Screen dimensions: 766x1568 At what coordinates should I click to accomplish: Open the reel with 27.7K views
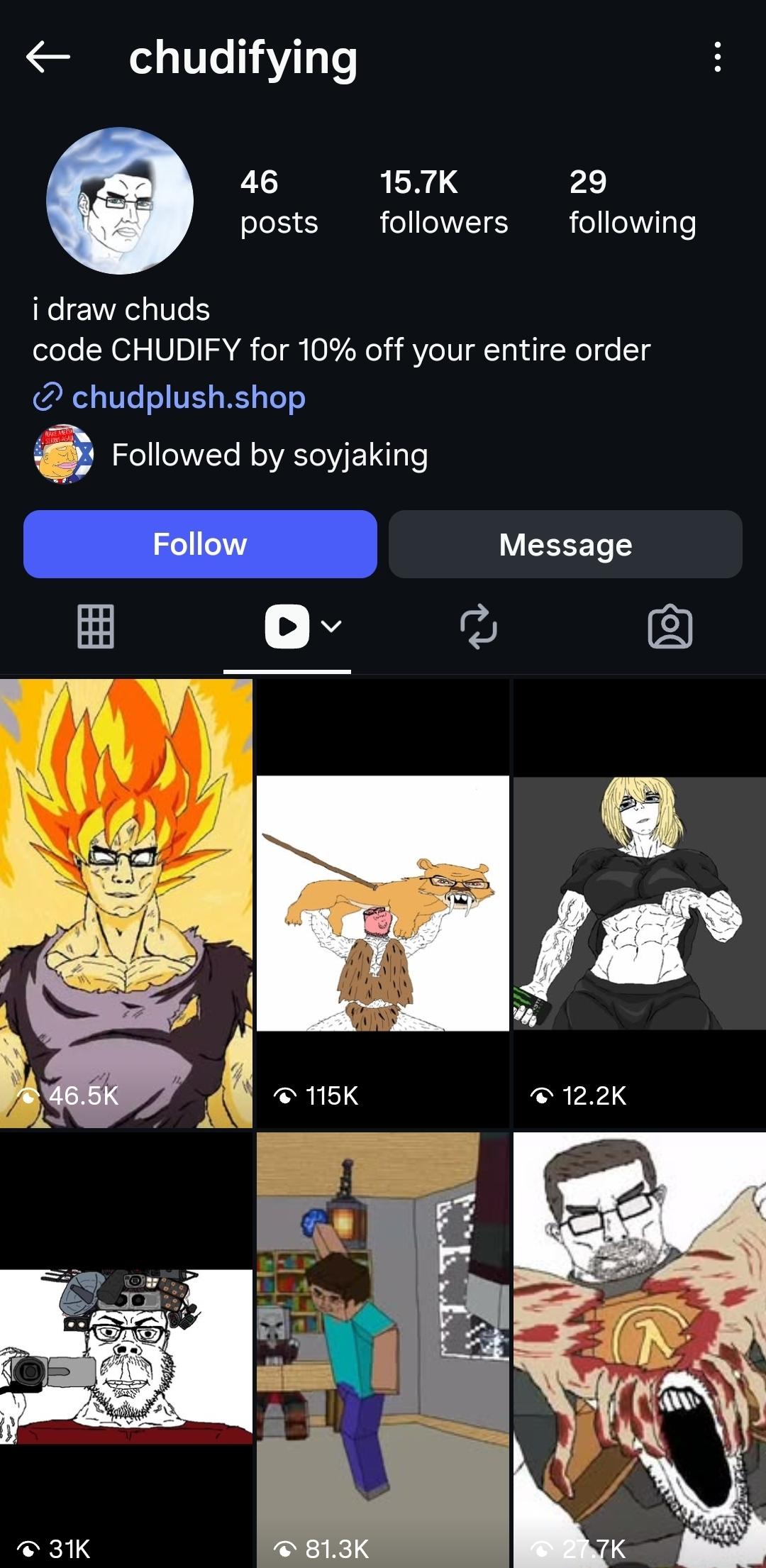(x=640, y=1350)
